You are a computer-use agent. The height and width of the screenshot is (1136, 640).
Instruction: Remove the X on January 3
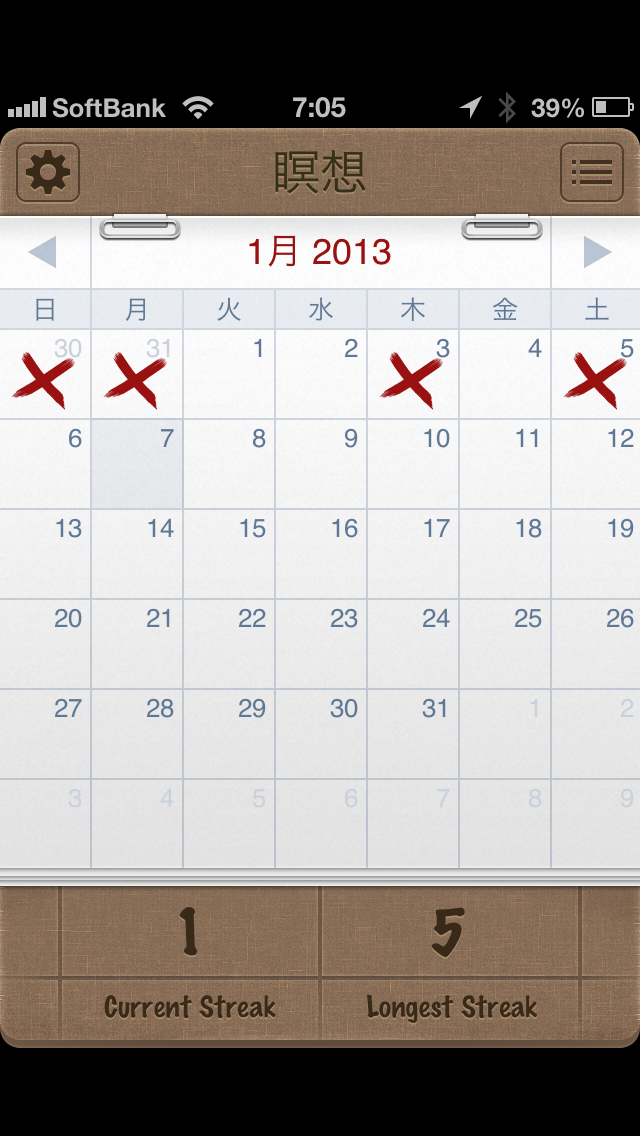click(x=413, y=375)
